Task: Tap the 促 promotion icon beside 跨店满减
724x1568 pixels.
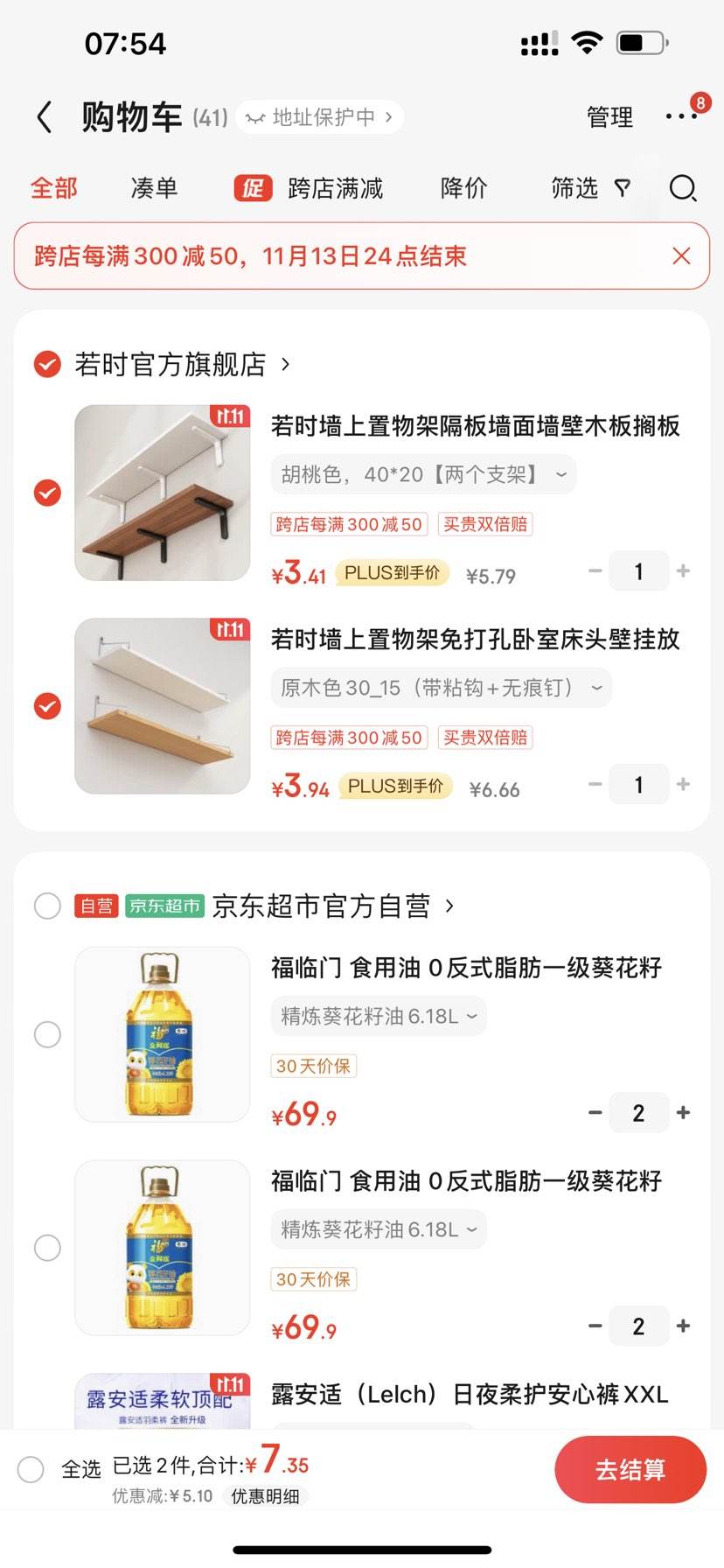Action: (x=252, y=188)
